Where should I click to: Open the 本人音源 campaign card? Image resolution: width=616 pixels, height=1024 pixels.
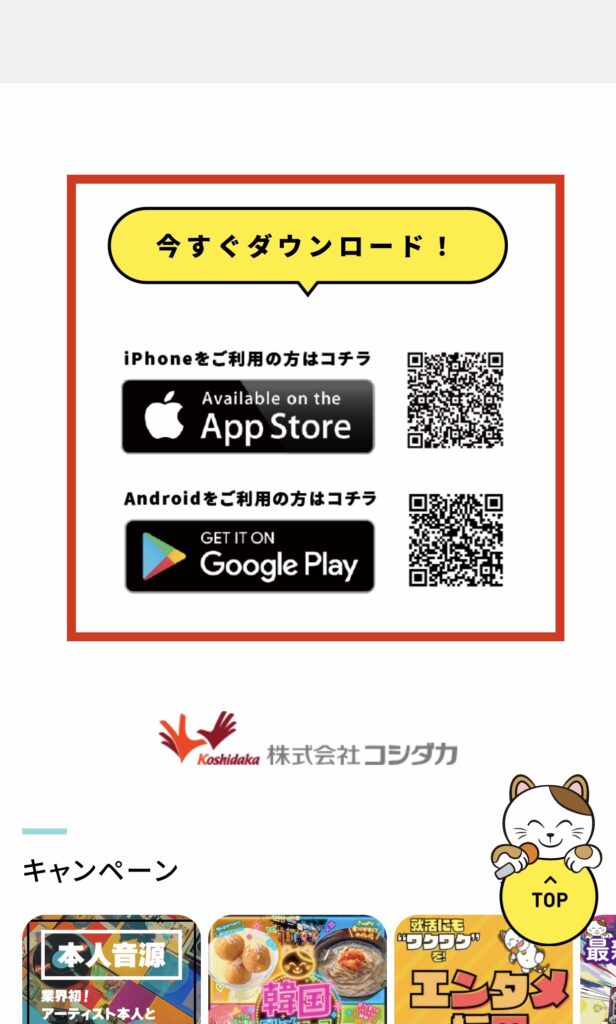pyautogui.click(x=111, y=970)
